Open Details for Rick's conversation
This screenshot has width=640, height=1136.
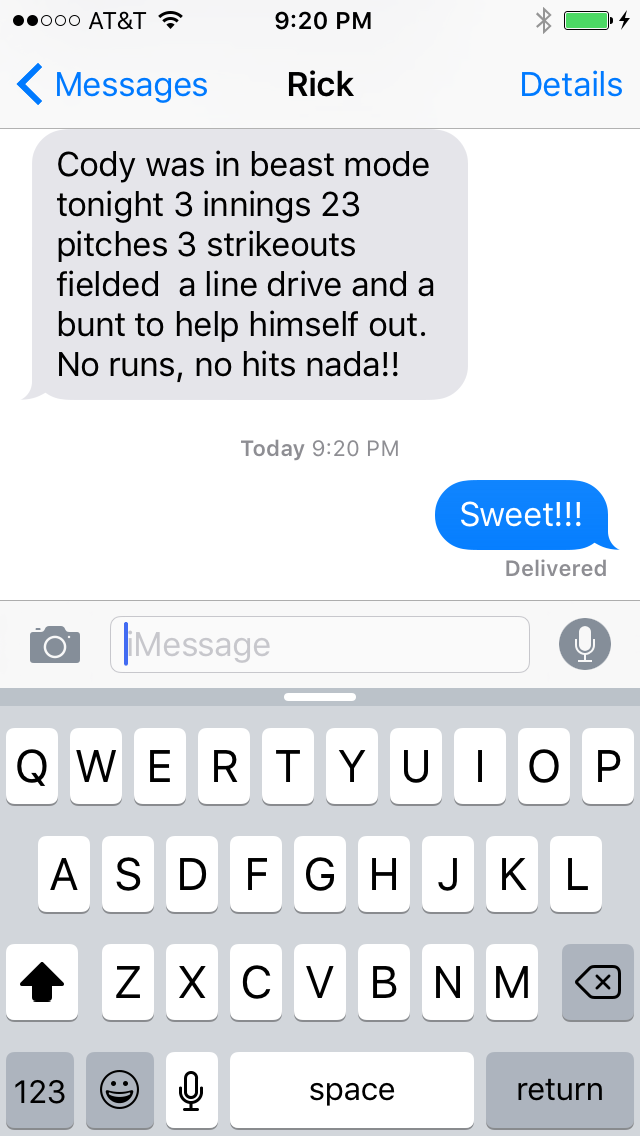tap(571, 85)
